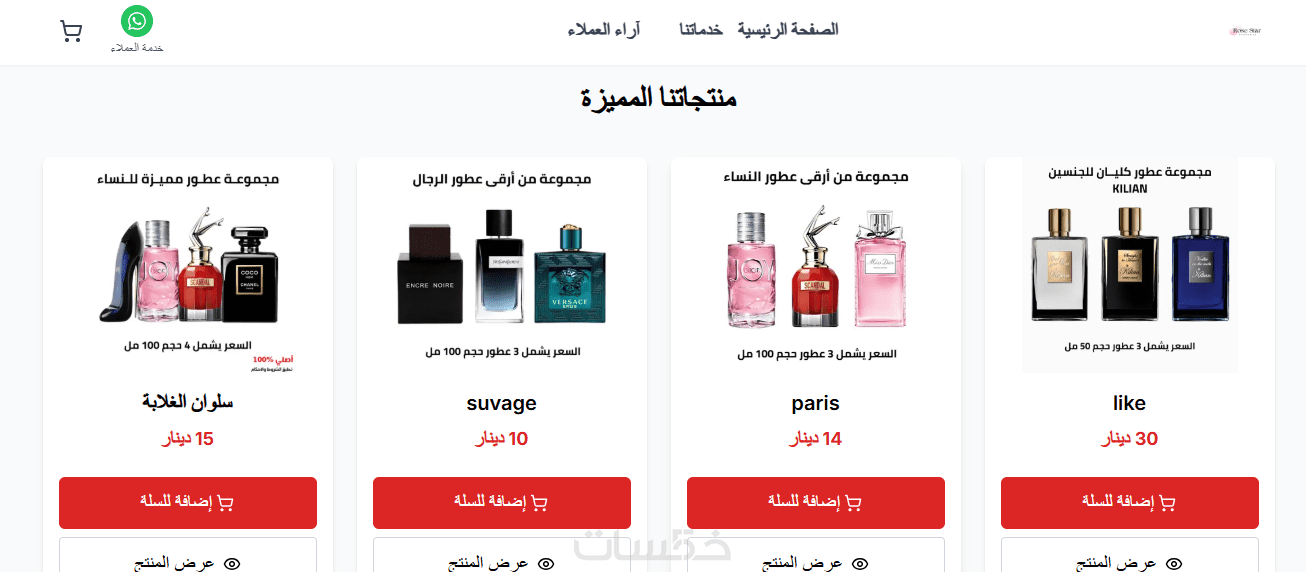Open WhatsApp customer service
Screen dimensions: 1306x572
click(x=137, y=22)
